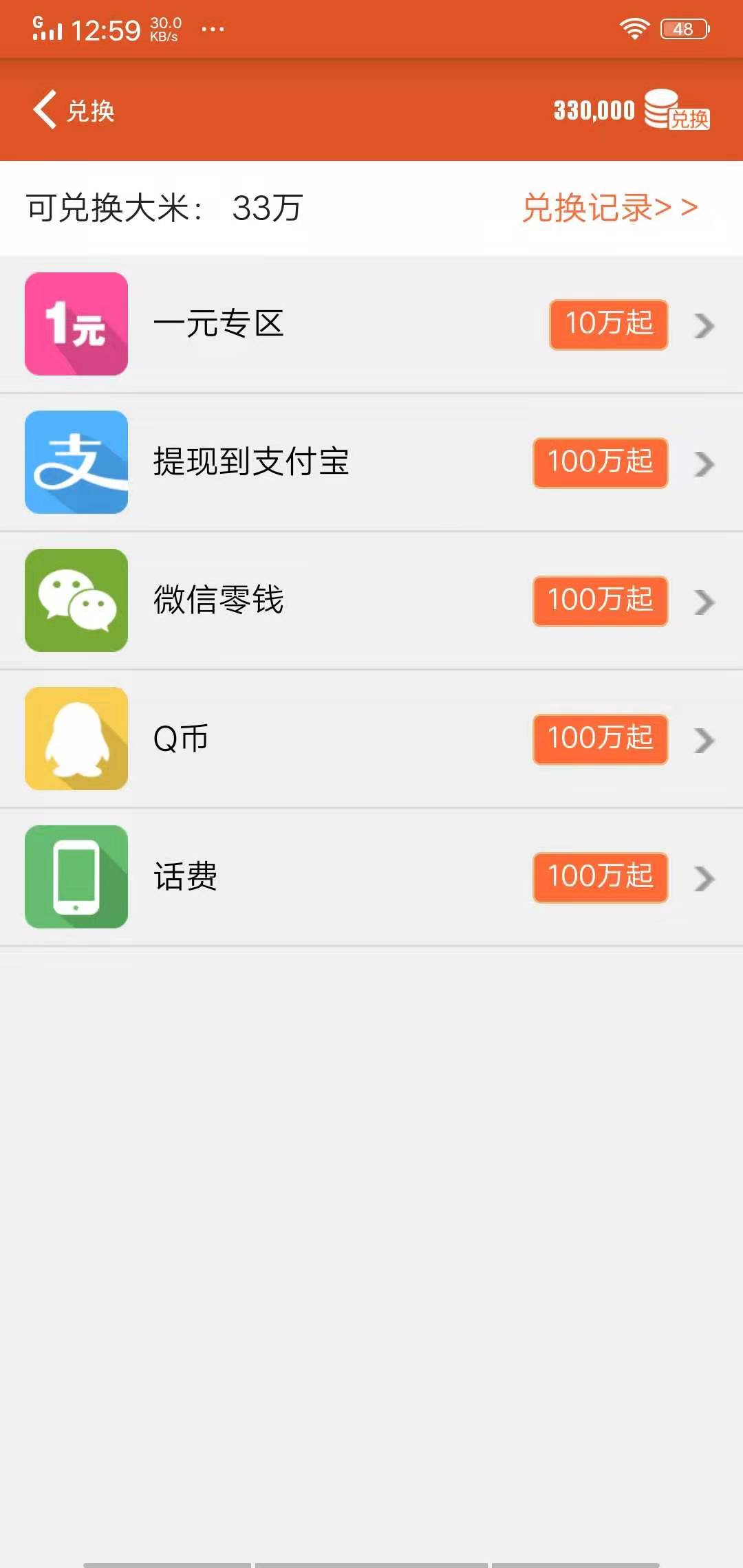Tap the back arrow in the header
The image size is (743, 1568).
click(45, 110)
